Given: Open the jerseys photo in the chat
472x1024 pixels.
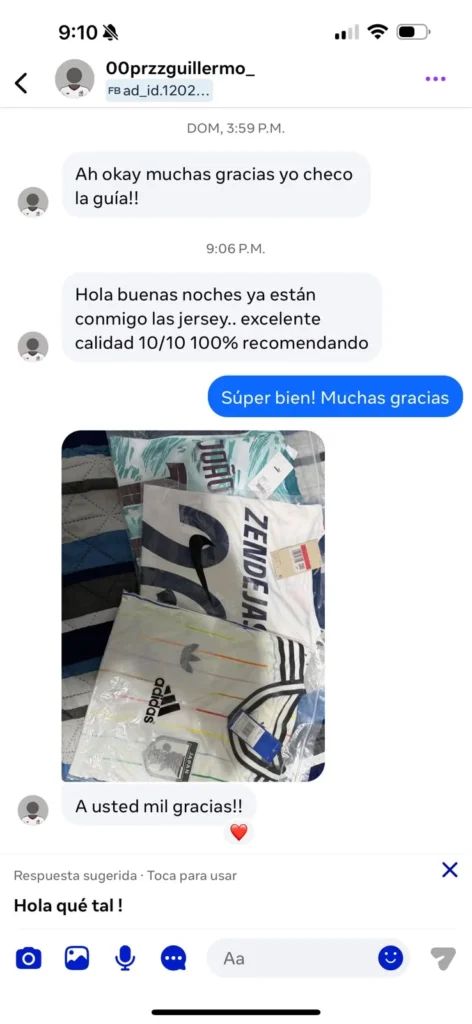Looking at the screenshot, I should click(193, 605).
